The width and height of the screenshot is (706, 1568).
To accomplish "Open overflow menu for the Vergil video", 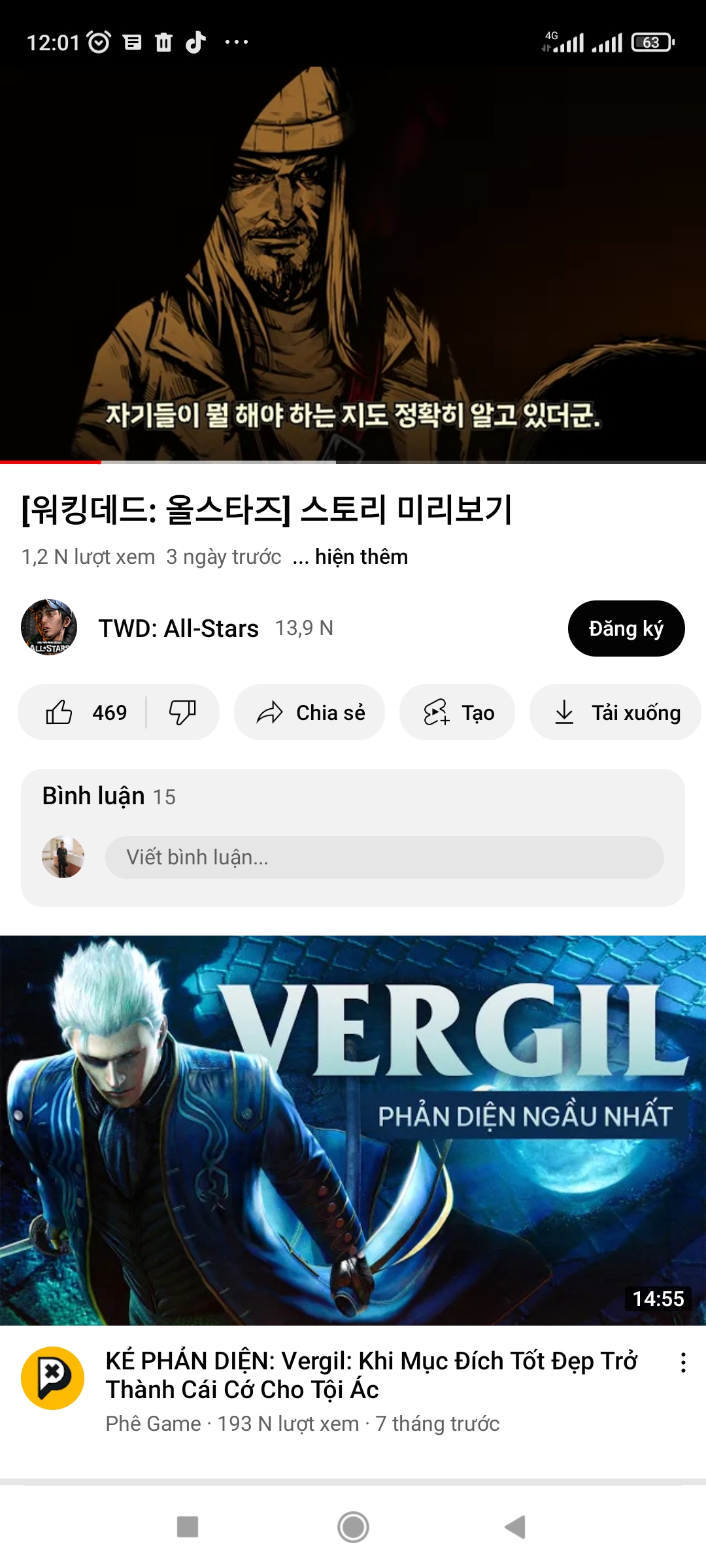I will [x=683, y=1362].
